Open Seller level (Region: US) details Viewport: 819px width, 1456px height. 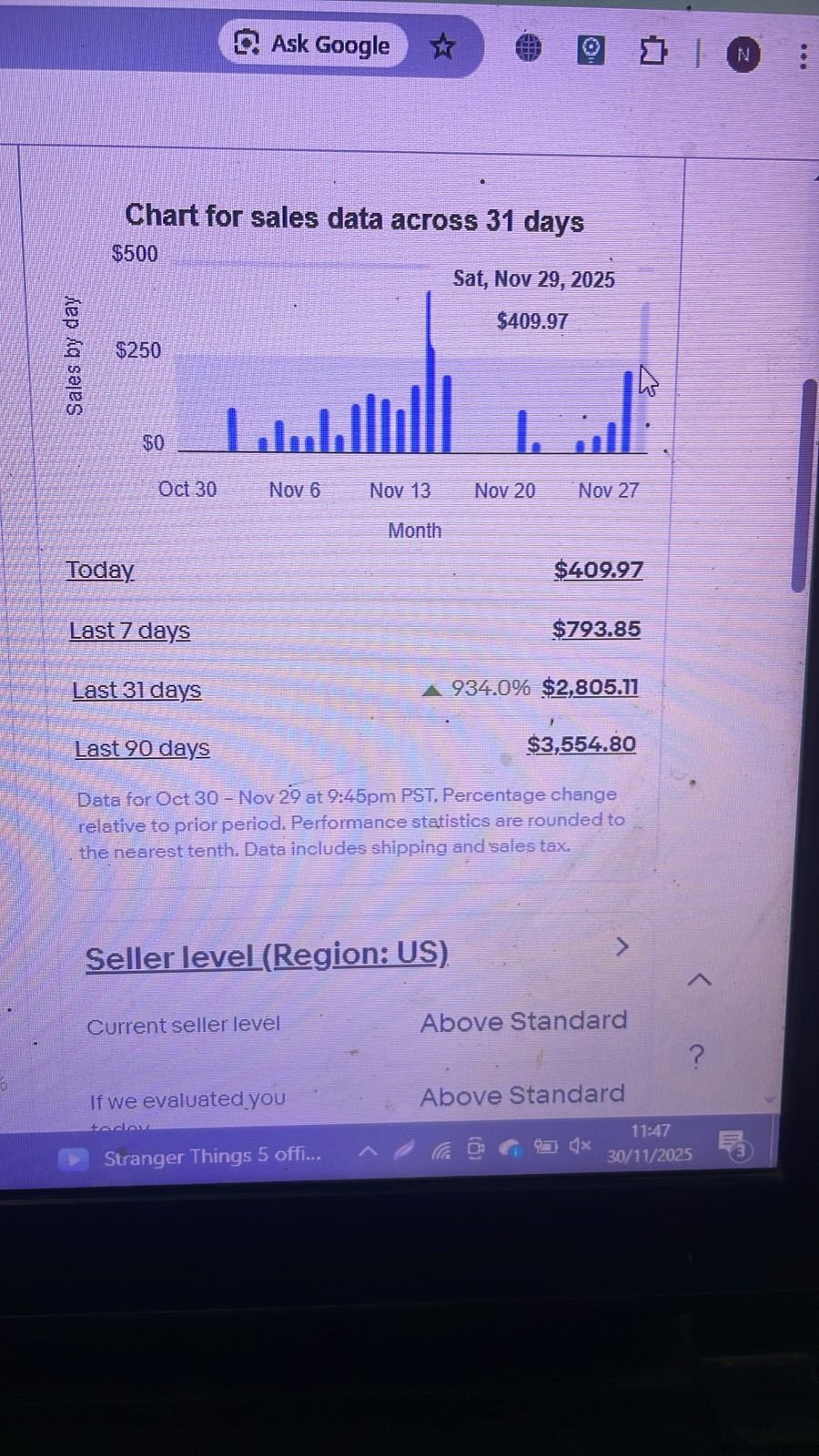267,956
